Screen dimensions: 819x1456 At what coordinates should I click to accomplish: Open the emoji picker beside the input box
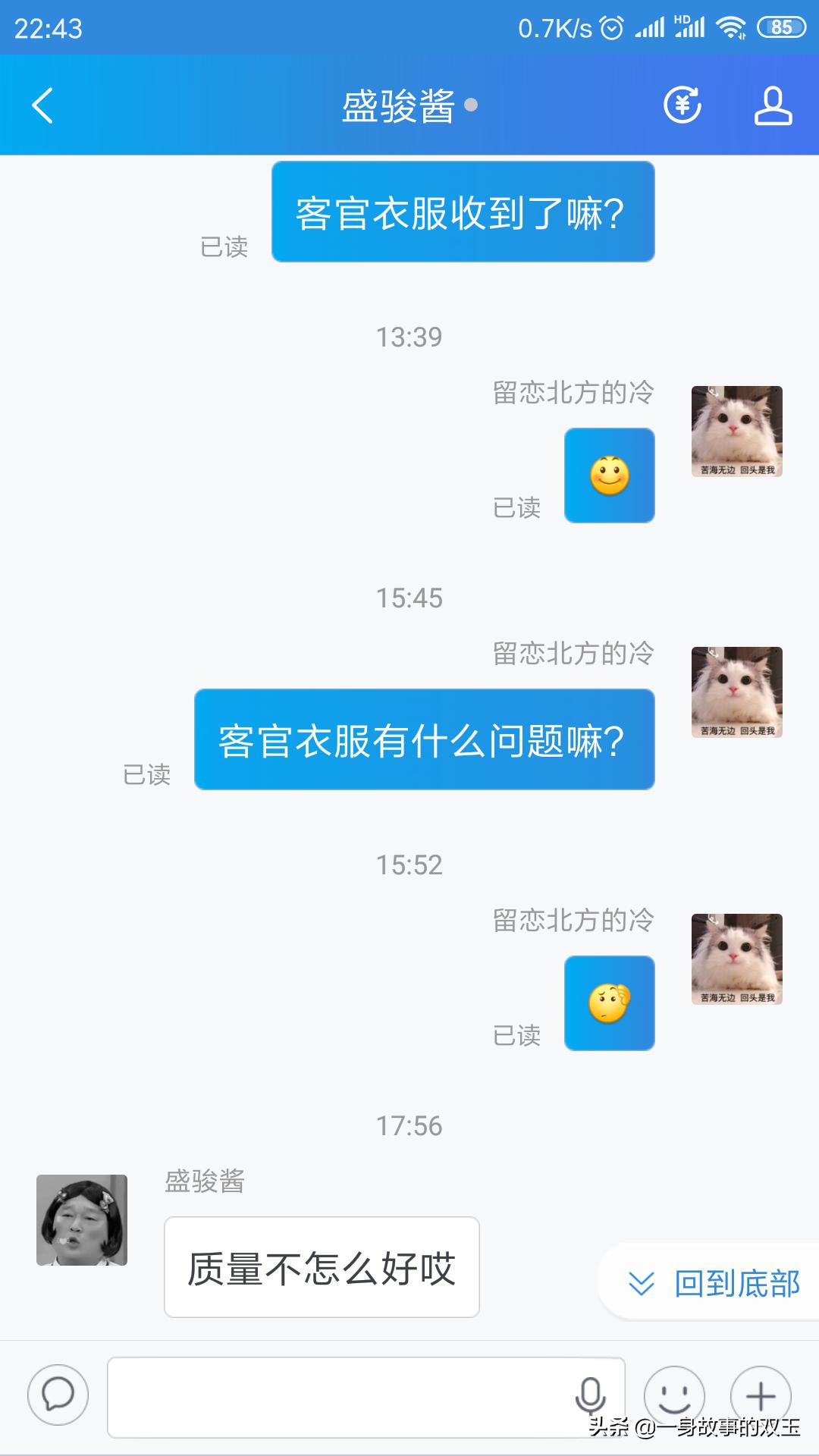(x=673, y=1395)
